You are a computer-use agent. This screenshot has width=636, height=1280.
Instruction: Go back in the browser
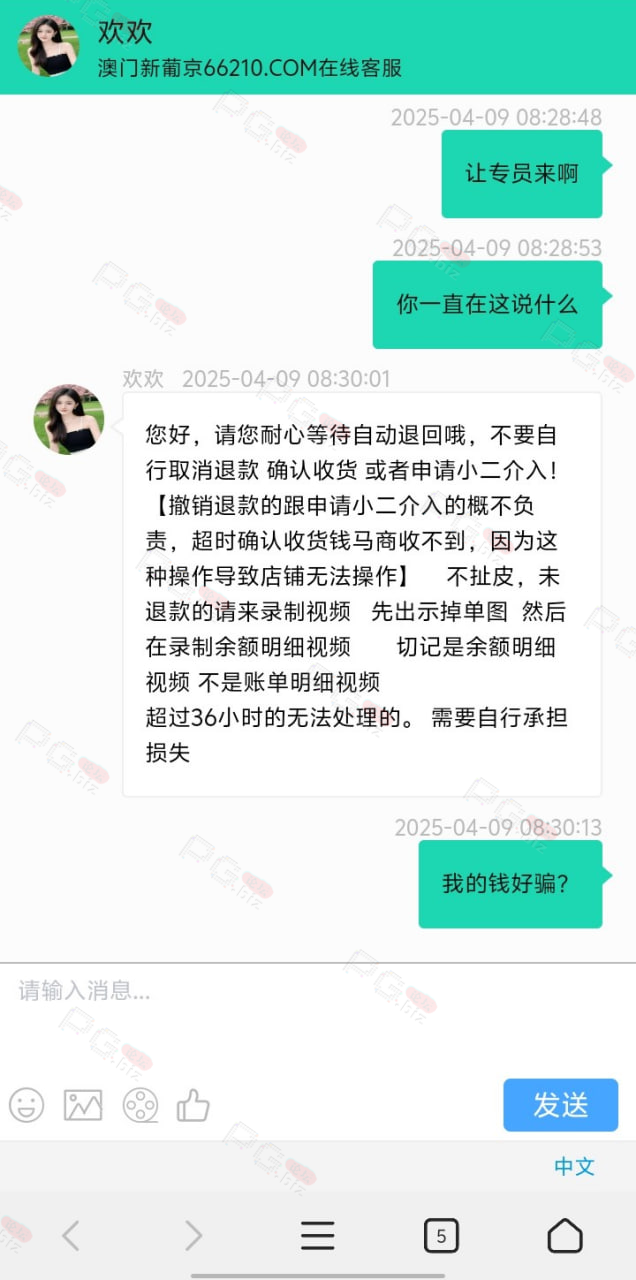[x=70, y=1236]
